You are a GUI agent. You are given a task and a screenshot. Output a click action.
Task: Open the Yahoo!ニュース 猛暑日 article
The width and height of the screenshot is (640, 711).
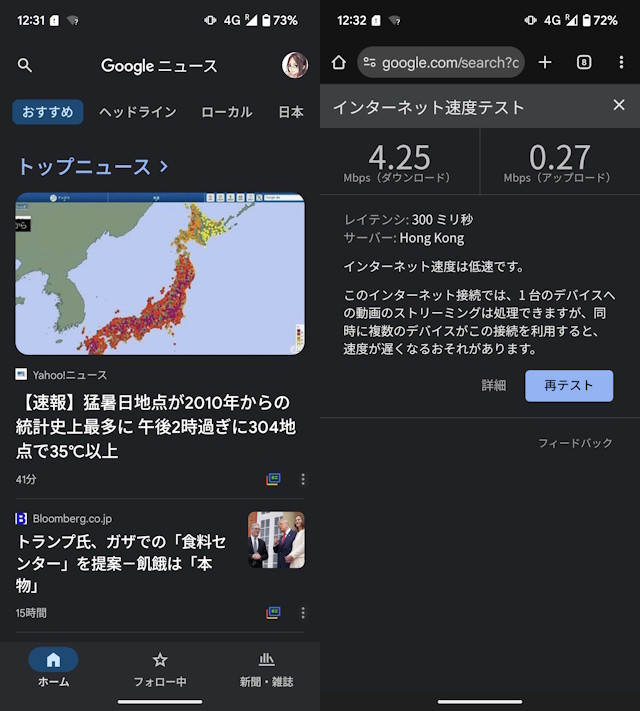tap(155, 427)
